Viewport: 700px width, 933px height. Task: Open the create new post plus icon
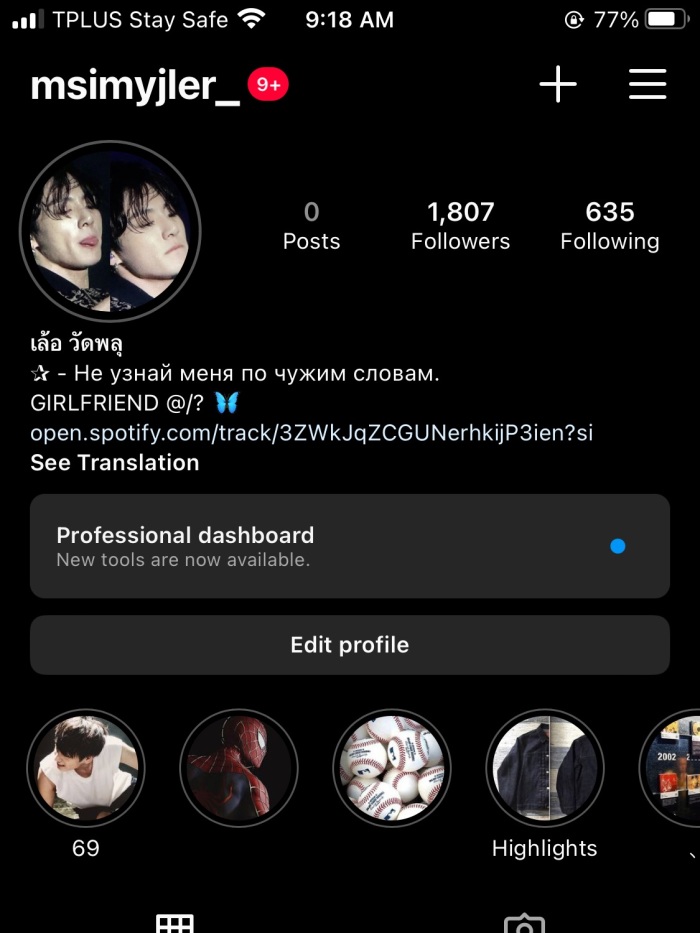[x=558, y=85]
